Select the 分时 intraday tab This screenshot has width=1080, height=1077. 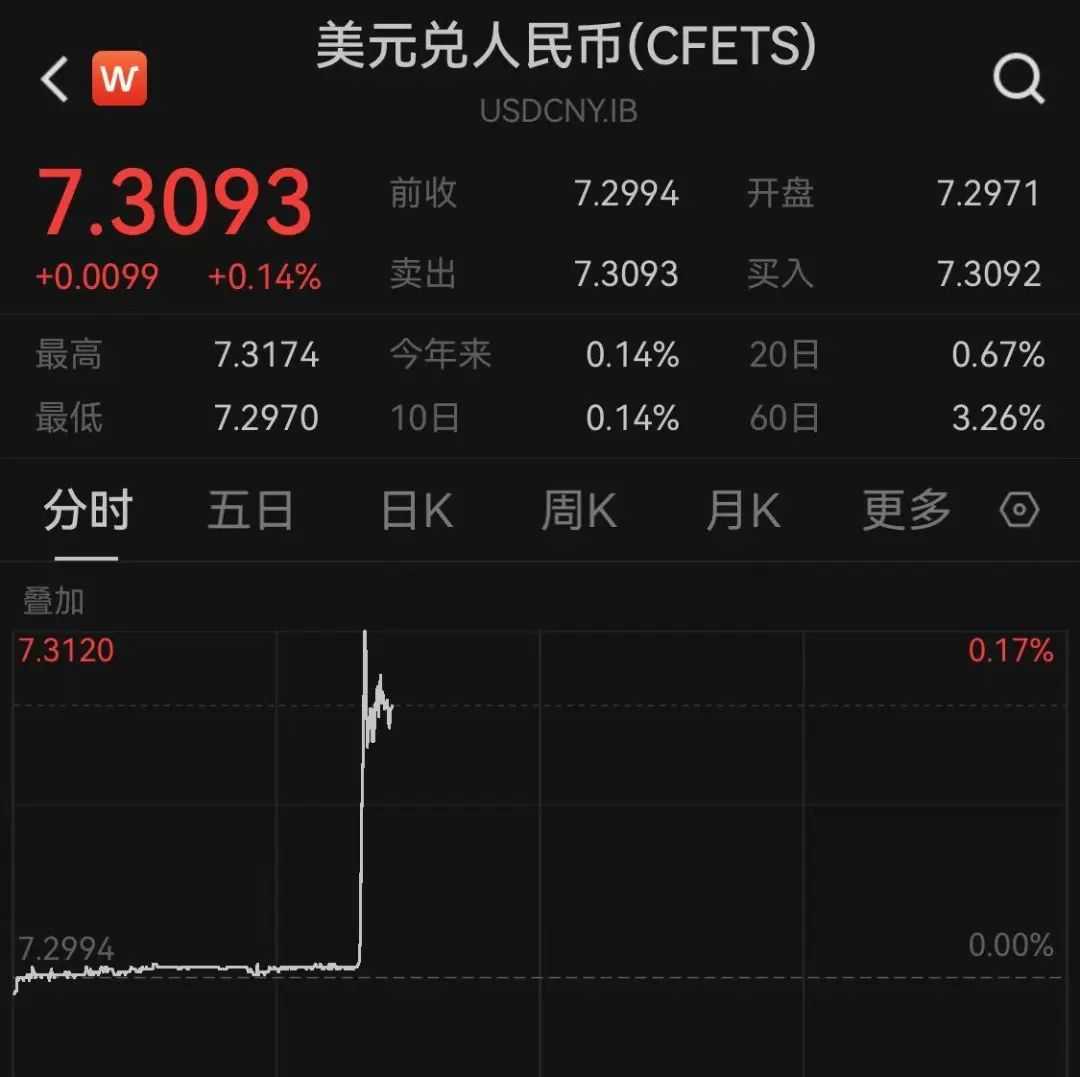tap(87, 511)
